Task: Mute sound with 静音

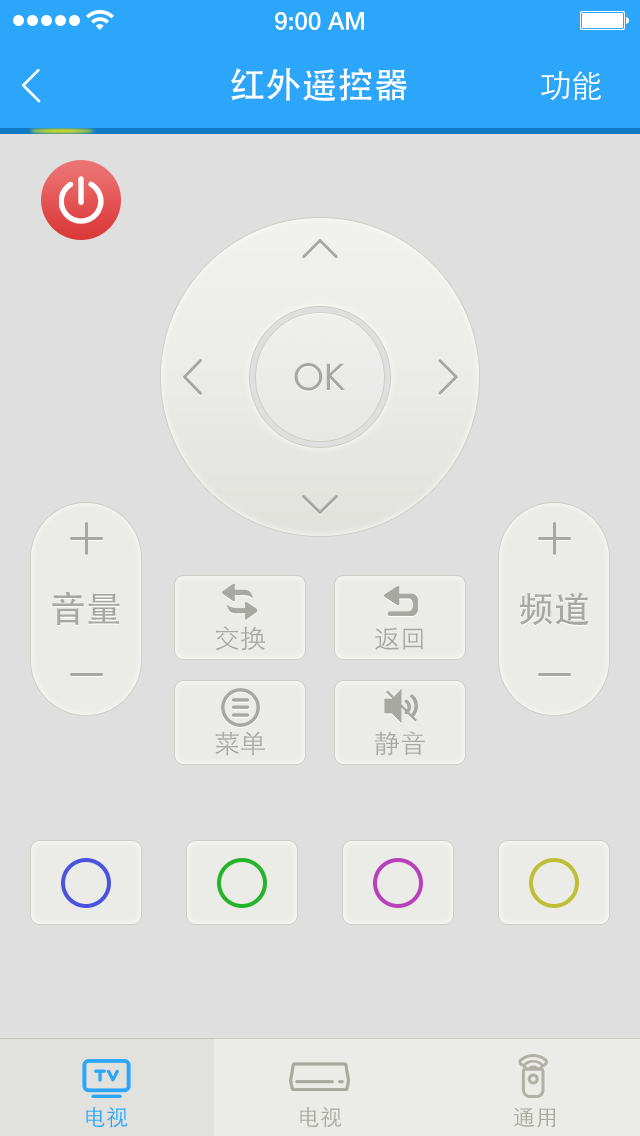Action: point(399,722)
